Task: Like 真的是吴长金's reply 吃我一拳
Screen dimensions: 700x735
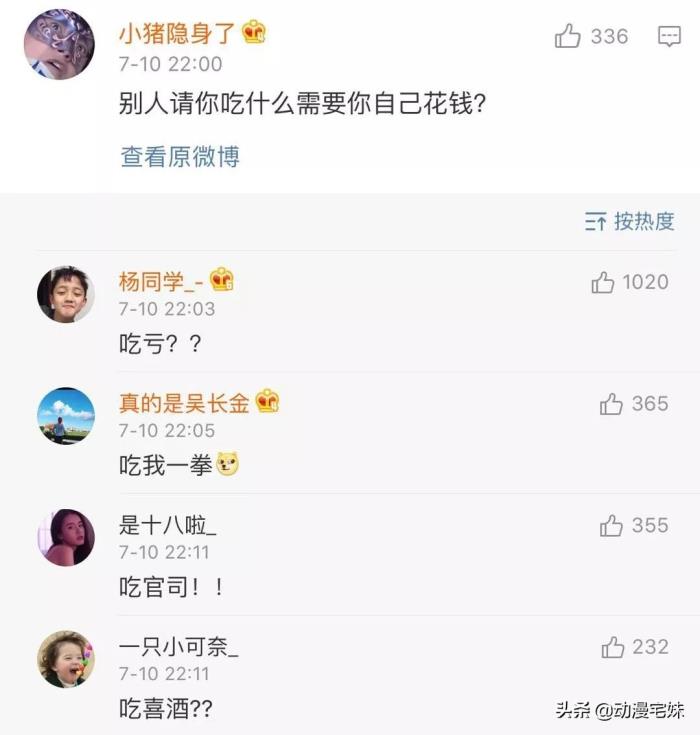Action: point(611,404)
